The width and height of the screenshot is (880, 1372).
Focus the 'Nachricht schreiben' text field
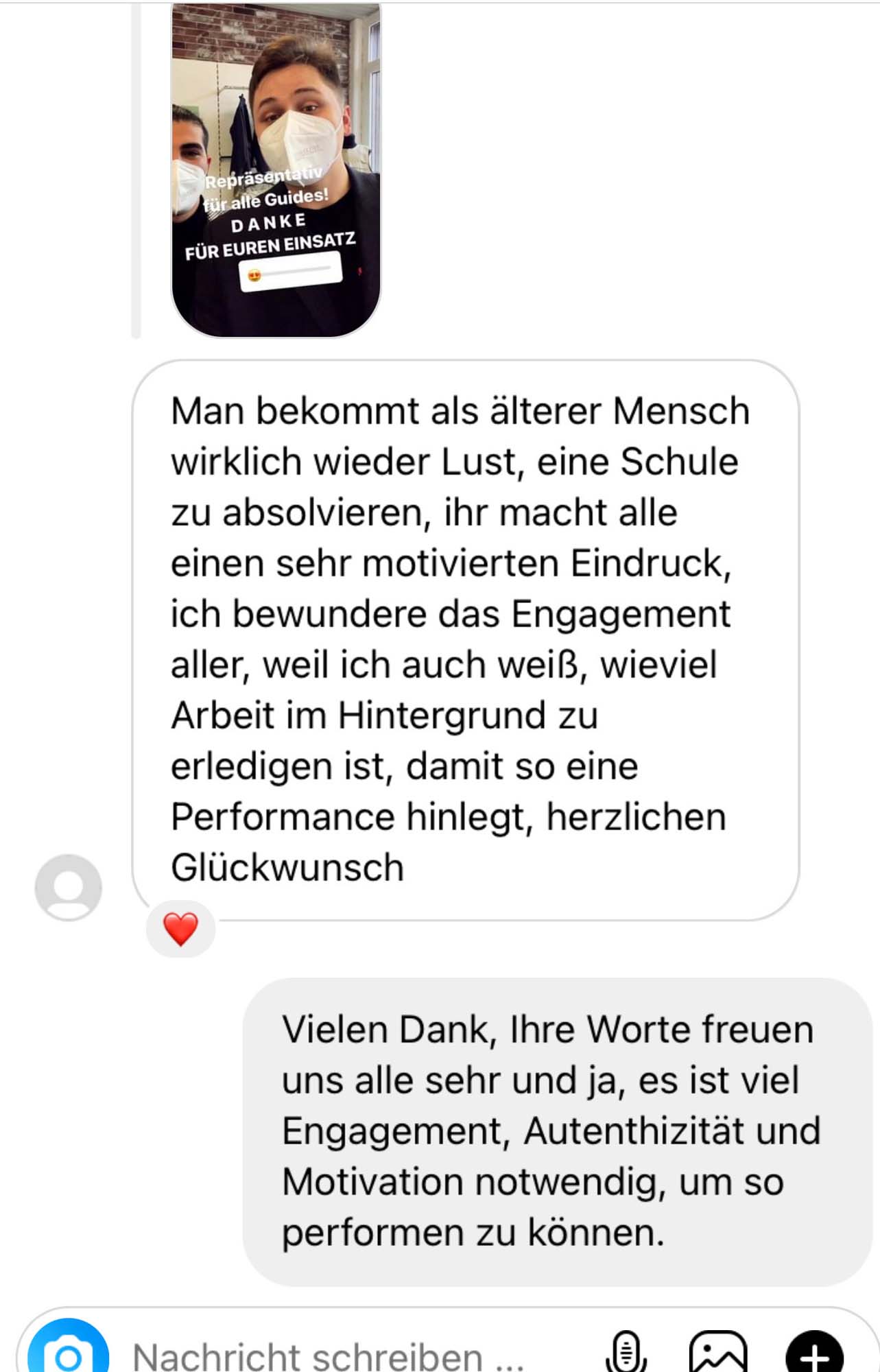click(x=329, y=1356)
